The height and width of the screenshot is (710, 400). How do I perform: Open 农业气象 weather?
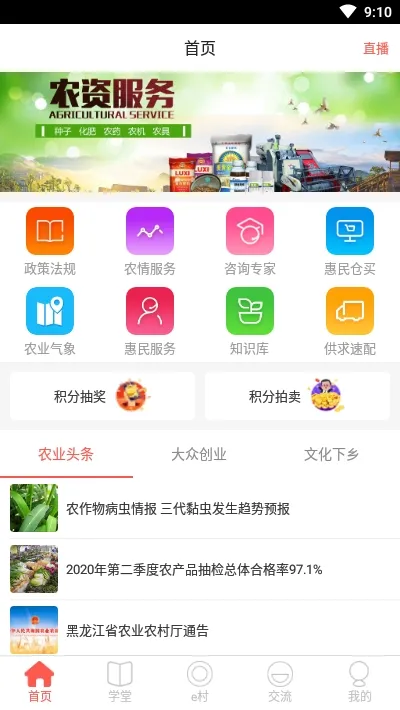50,321
